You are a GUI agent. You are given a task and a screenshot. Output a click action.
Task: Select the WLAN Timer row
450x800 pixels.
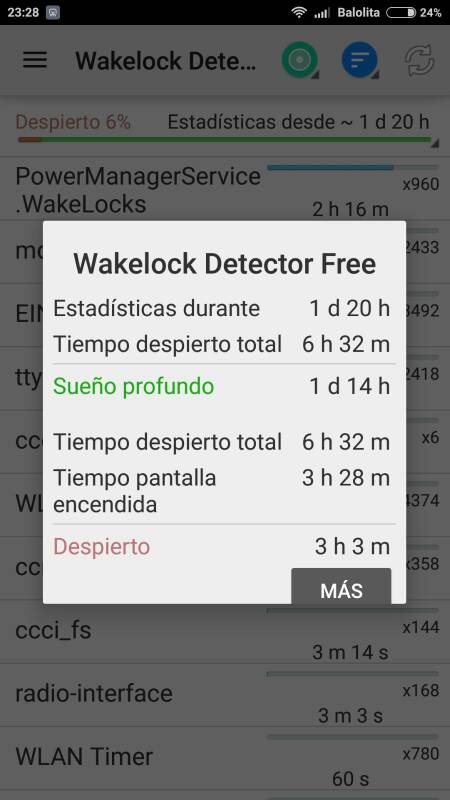tap(225, 758)
